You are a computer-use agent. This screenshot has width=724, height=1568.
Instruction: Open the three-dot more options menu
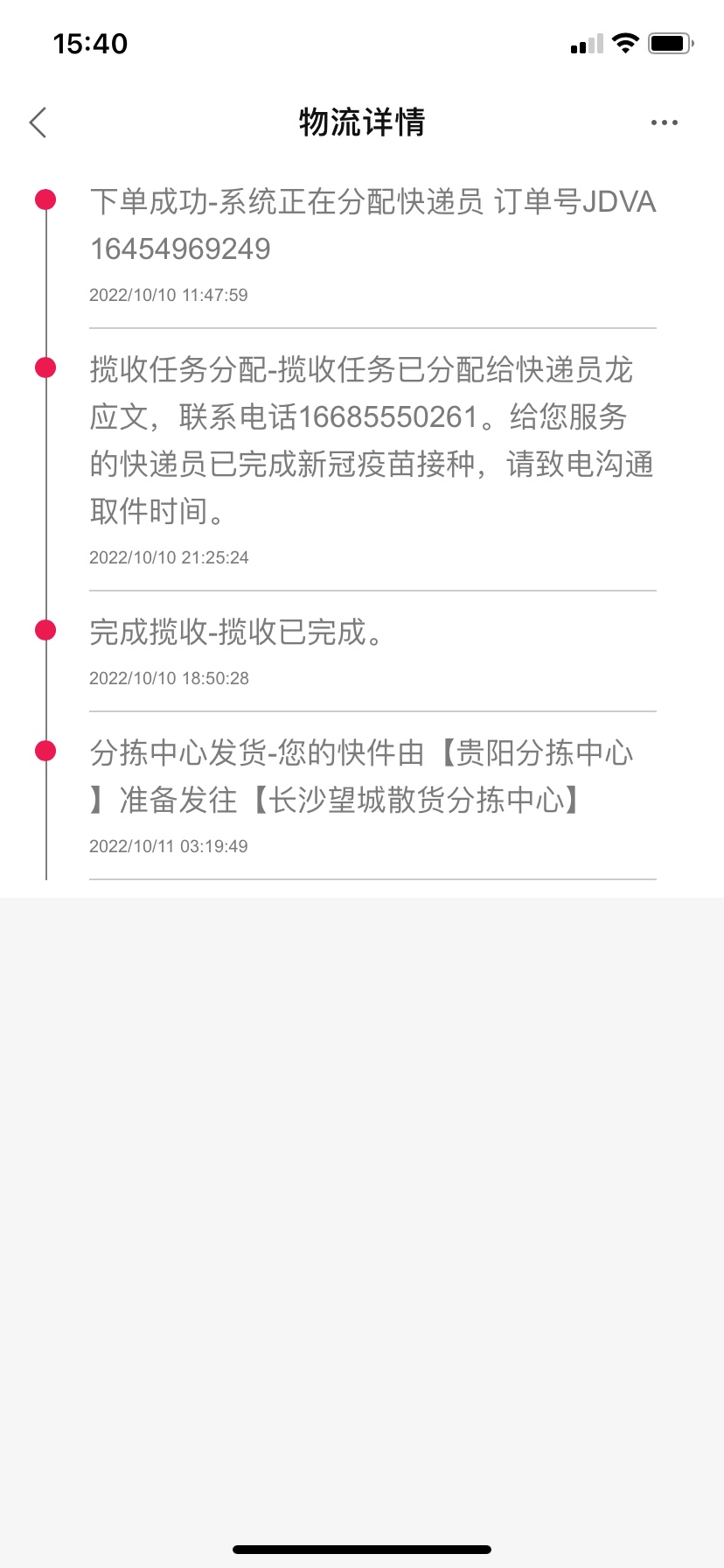pos(664,123)
